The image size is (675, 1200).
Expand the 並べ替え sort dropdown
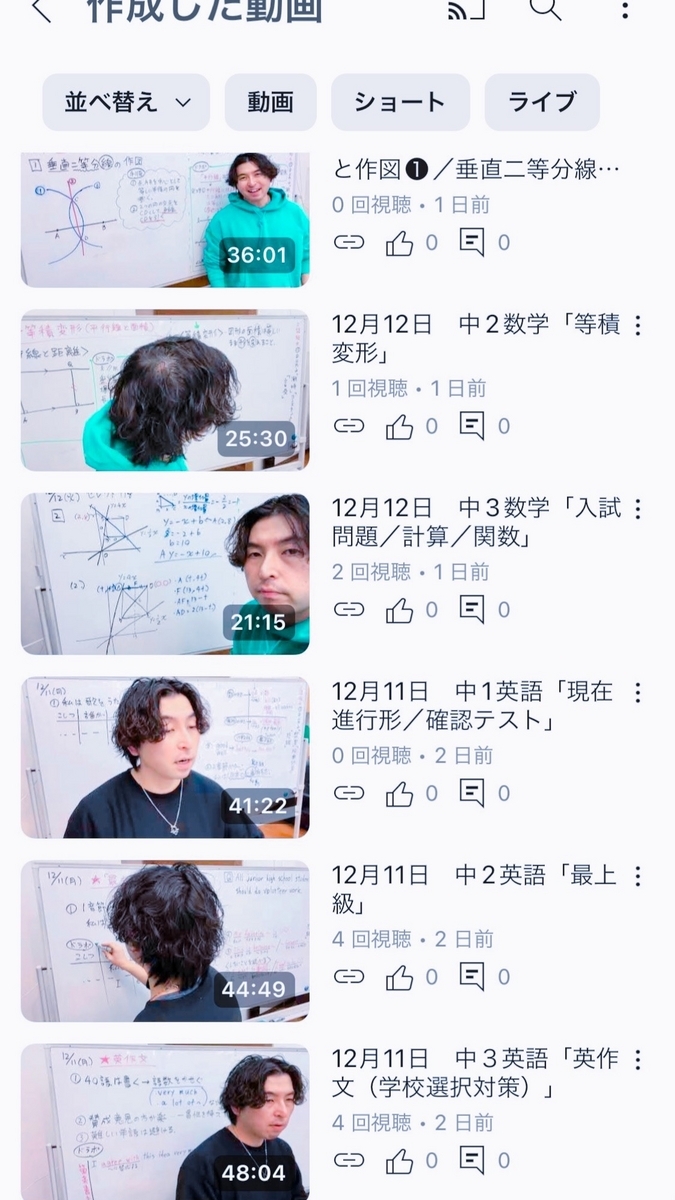(x=126, y=102)
